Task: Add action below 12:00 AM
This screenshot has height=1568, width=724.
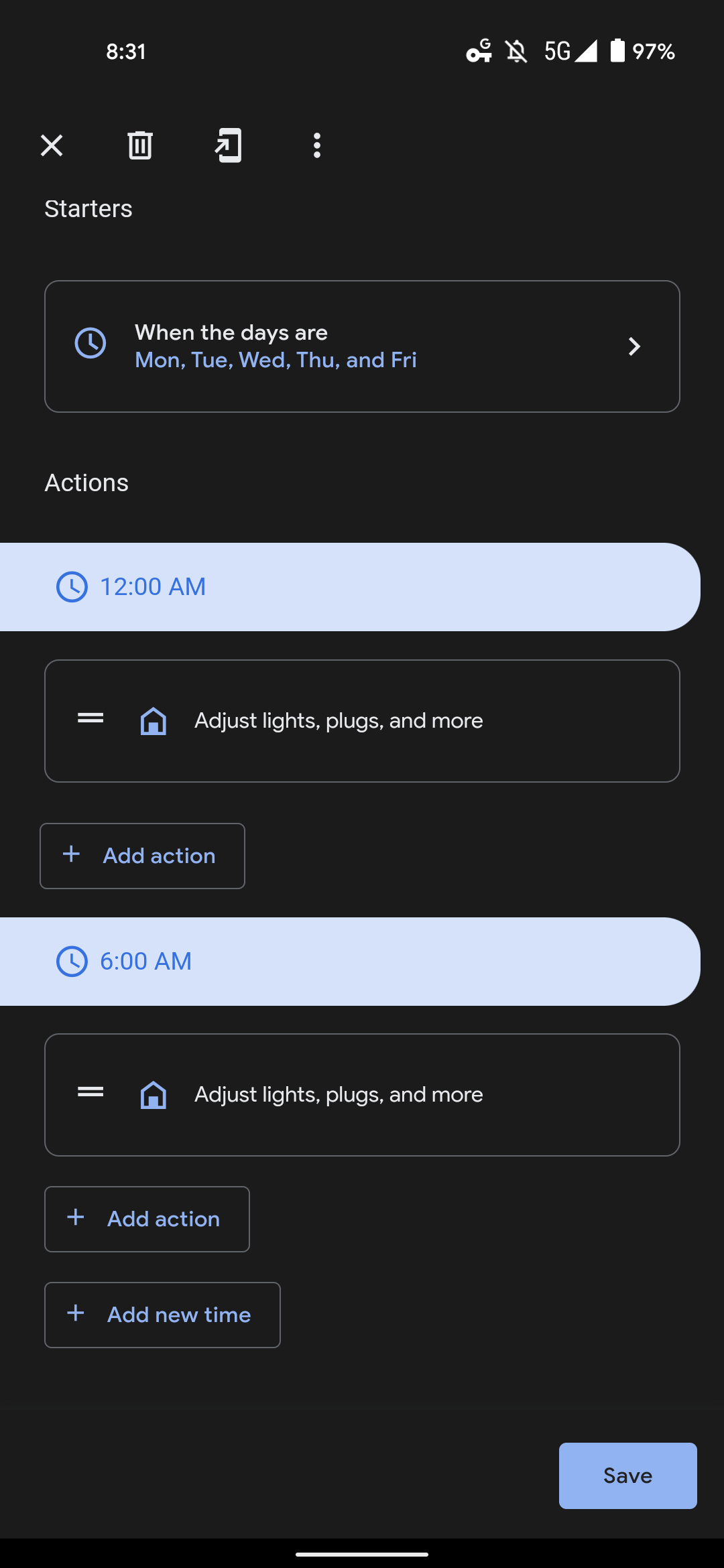Action: (142, 856)
